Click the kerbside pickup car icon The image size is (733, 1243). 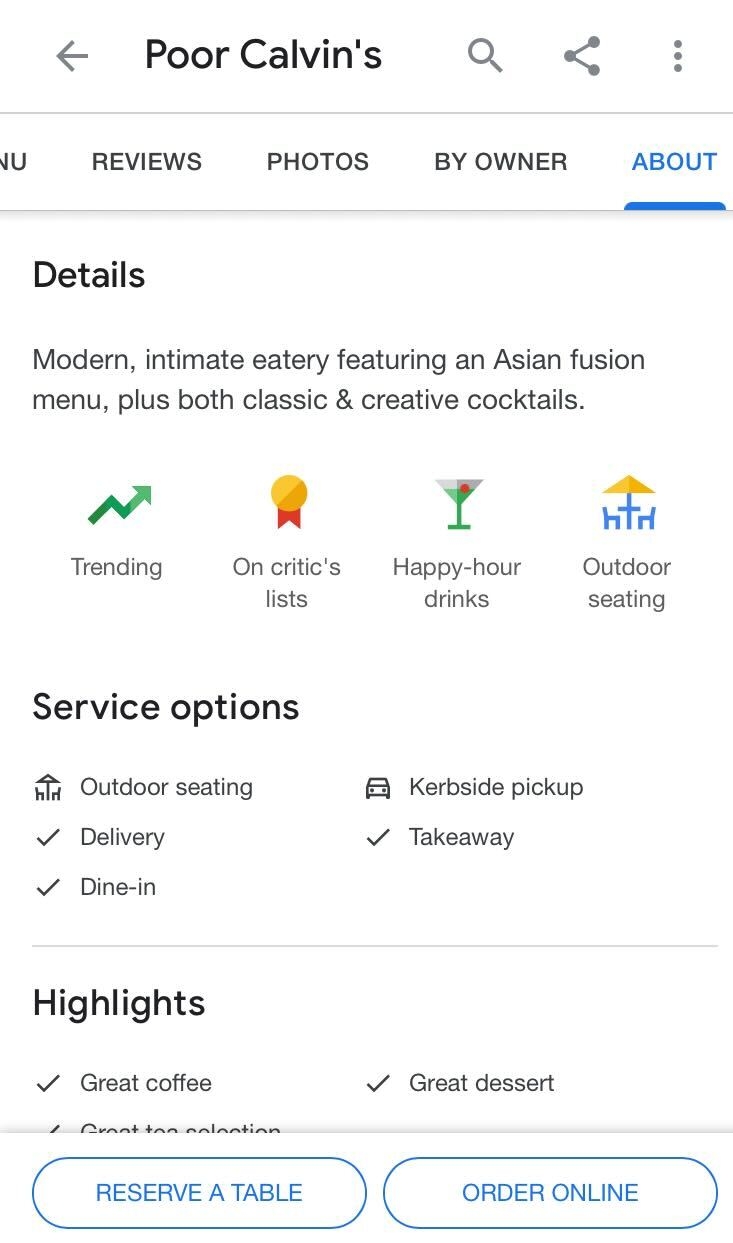(x=377, y=787)
